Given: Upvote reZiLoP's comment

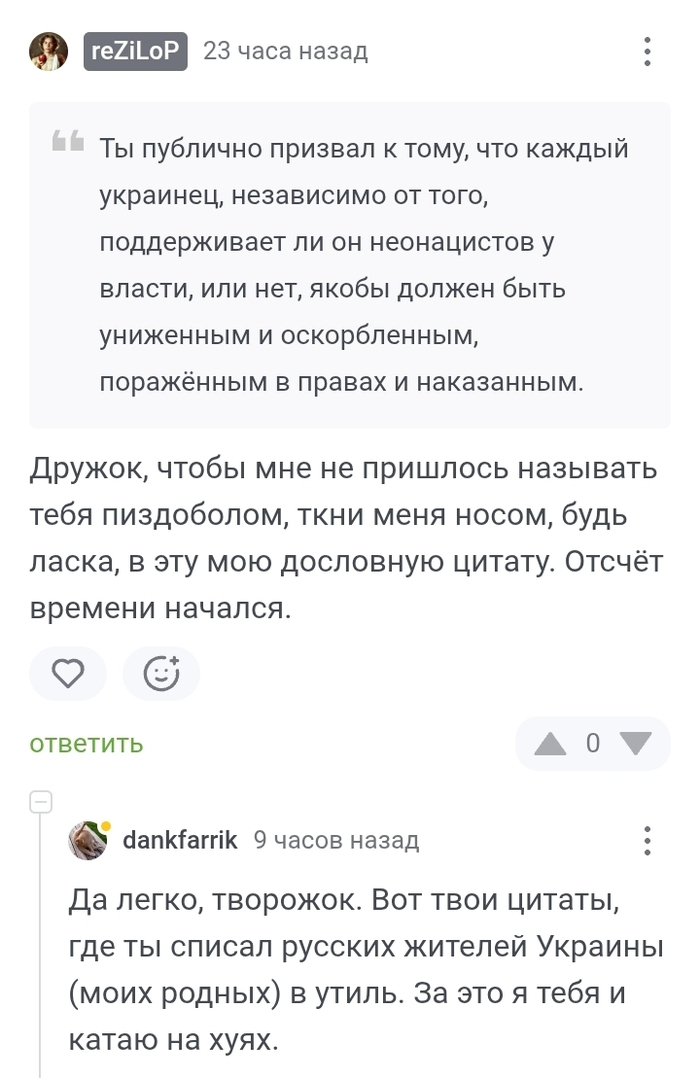Looking at the screenshot, I should tap(550, 744).
